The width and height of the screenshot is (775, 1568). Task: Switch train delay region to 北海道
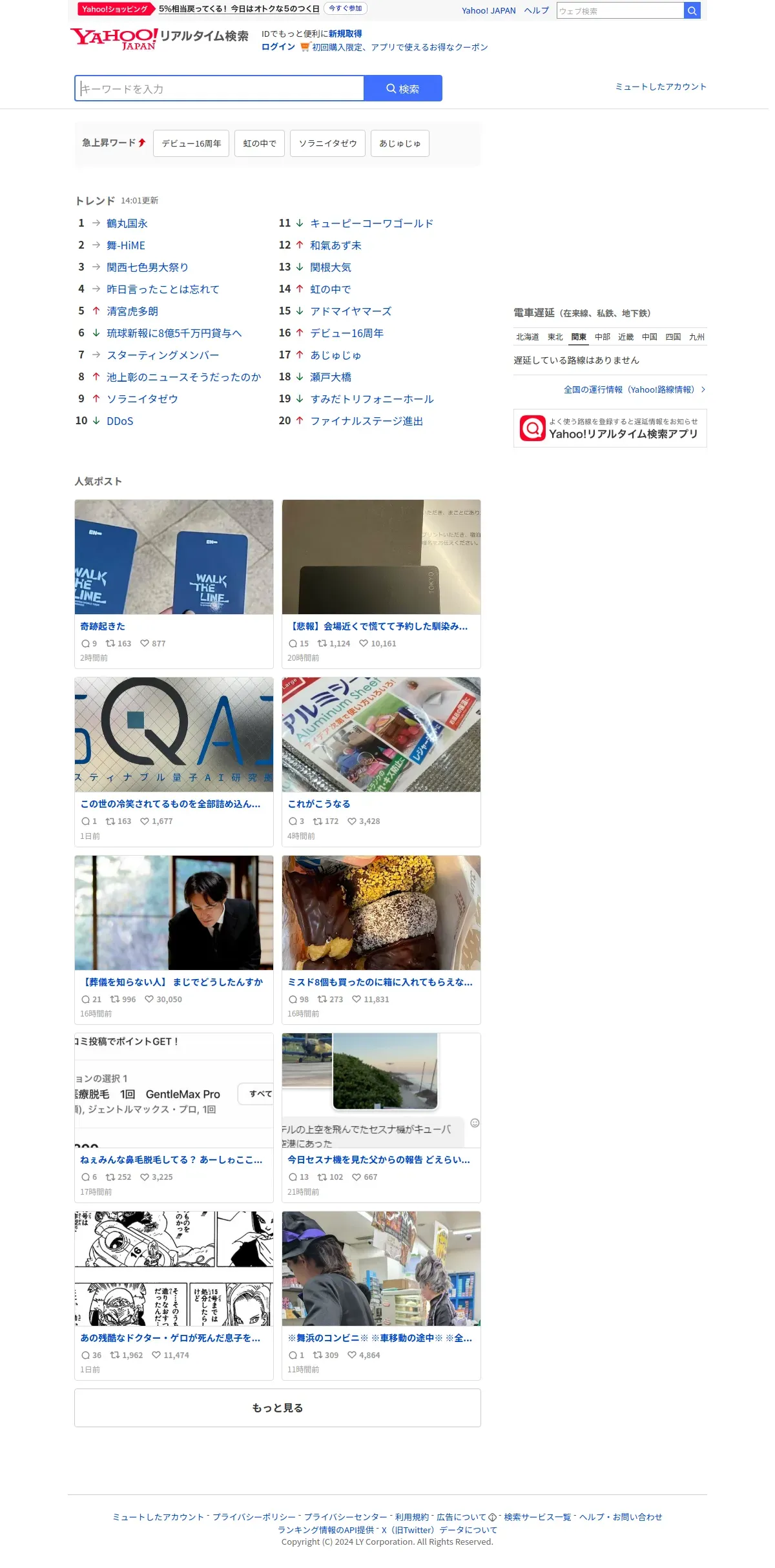(x=527, y=337)
